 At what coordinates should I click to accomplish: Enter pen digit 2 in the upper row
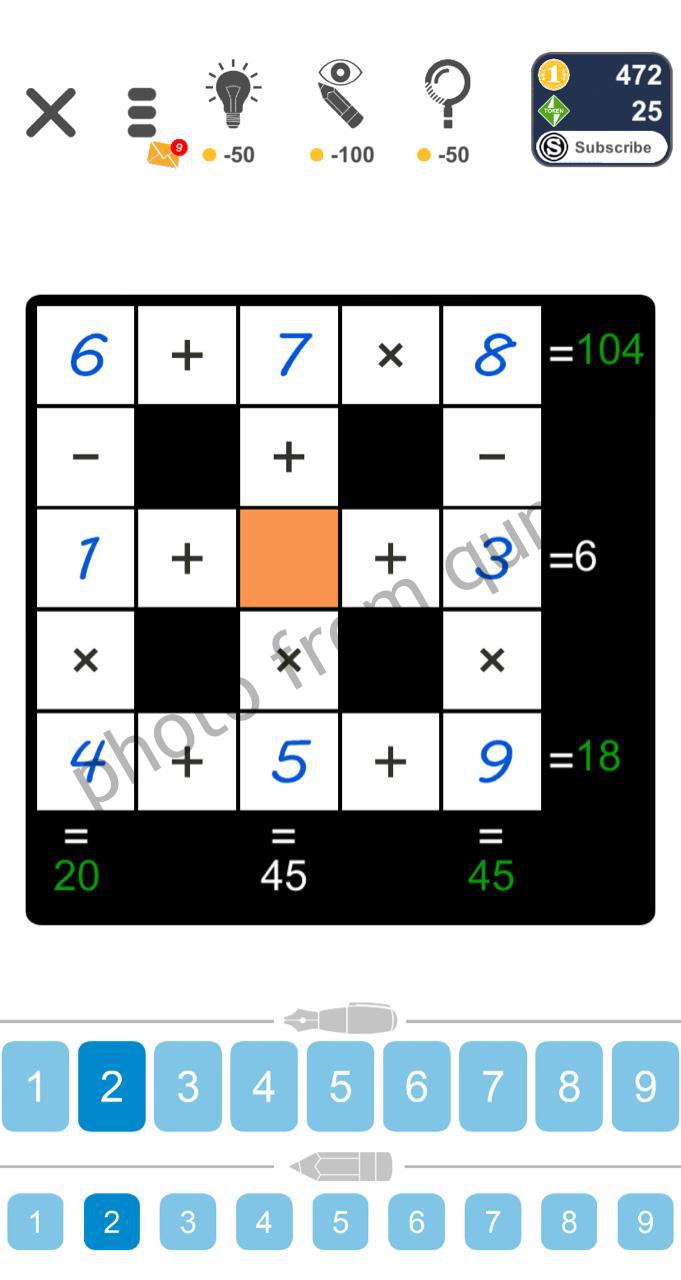click(x=112, y=1086)
